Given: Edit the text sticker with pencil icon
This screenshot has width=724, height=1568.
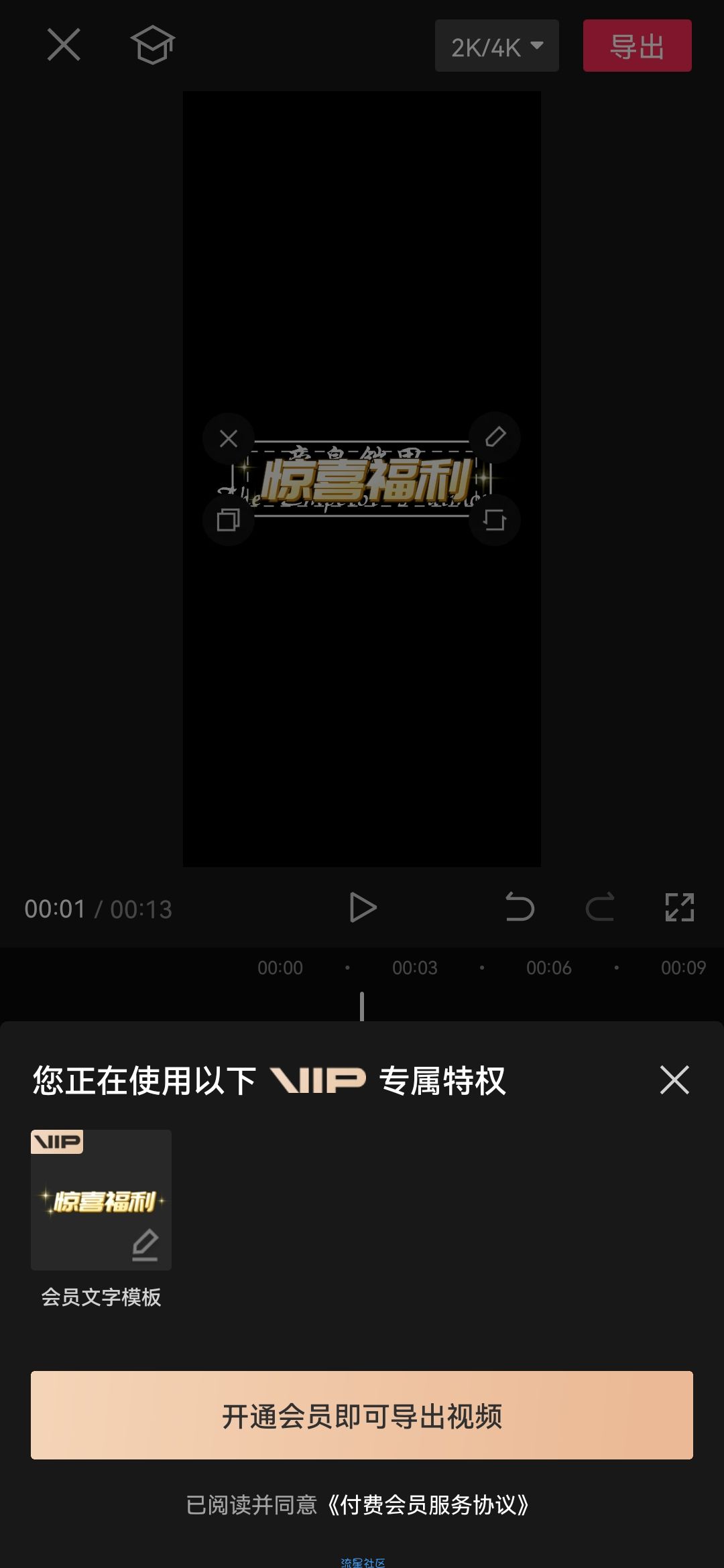Looking at the screenshot, I should tap(495, 438).
